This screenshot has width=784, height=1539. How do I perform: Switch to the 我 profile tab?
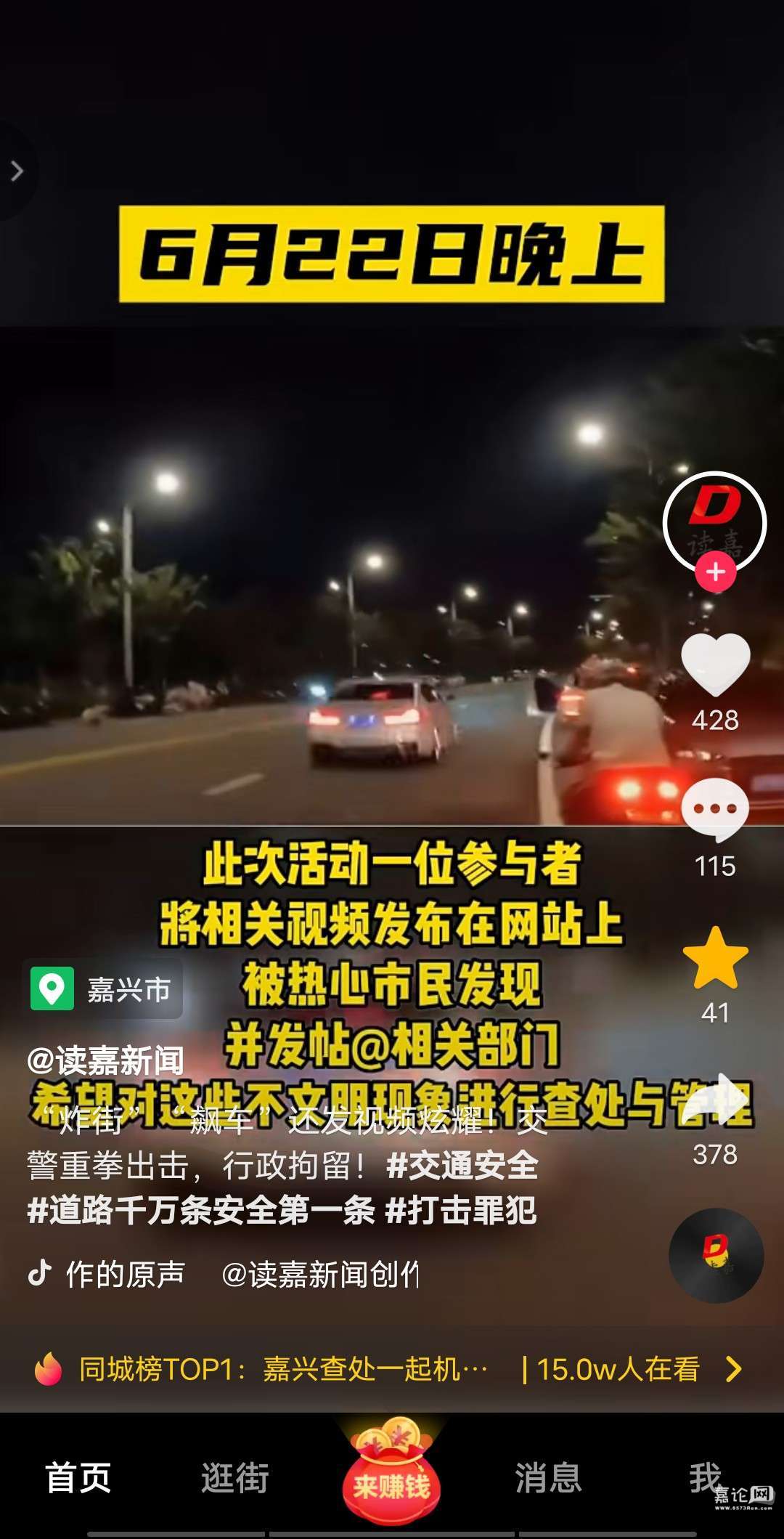704,1477
